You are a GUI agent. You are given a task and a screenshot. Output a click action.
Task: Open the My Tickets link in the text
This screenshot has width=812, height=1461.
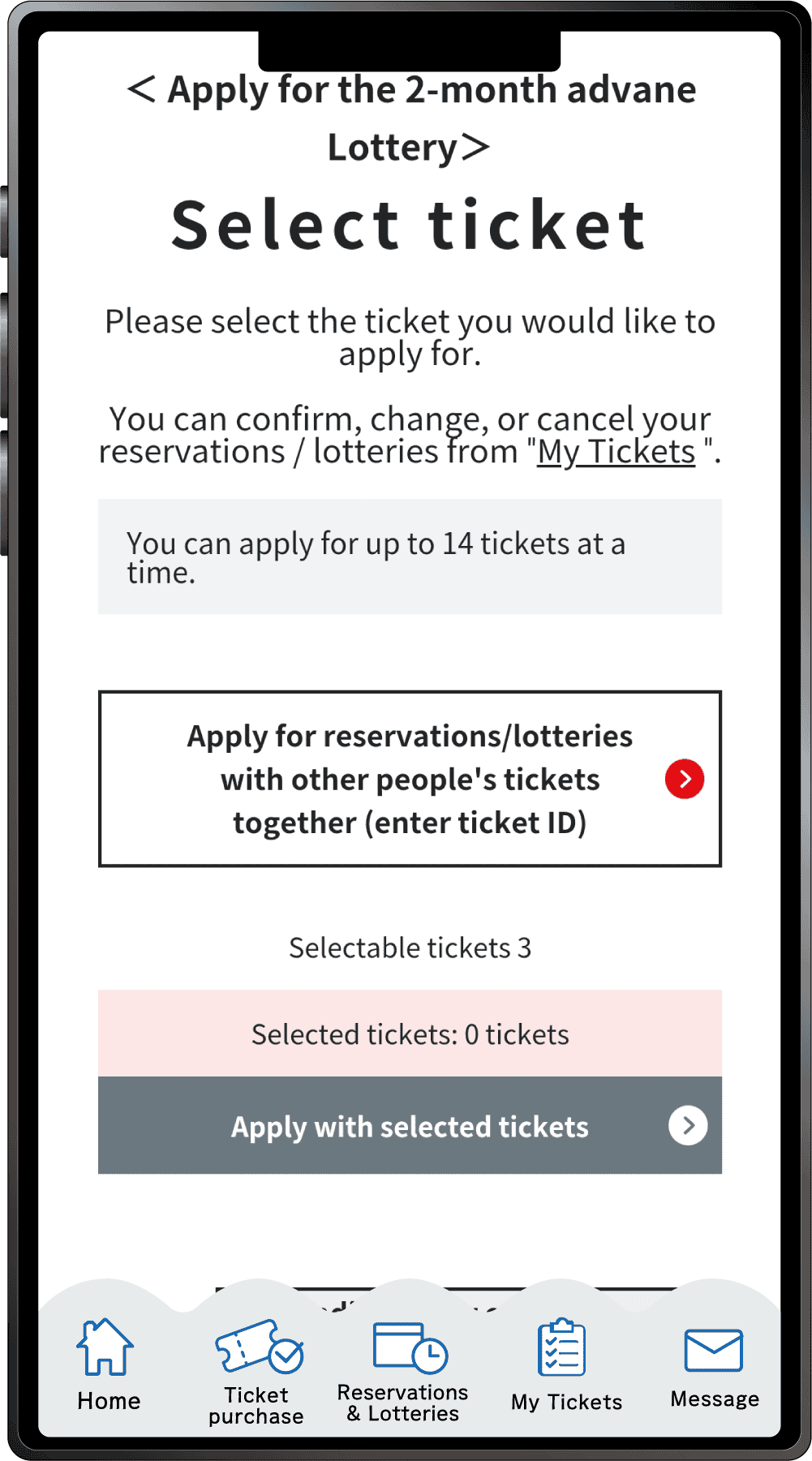(x=617, y=452)
